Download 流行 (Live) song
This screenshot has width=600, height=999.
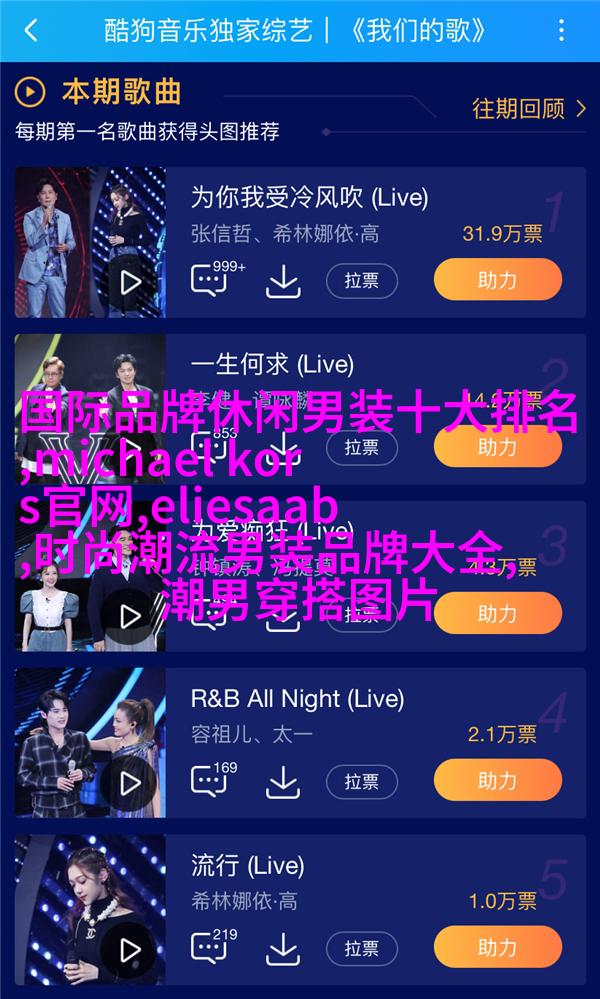coord(283,948)
